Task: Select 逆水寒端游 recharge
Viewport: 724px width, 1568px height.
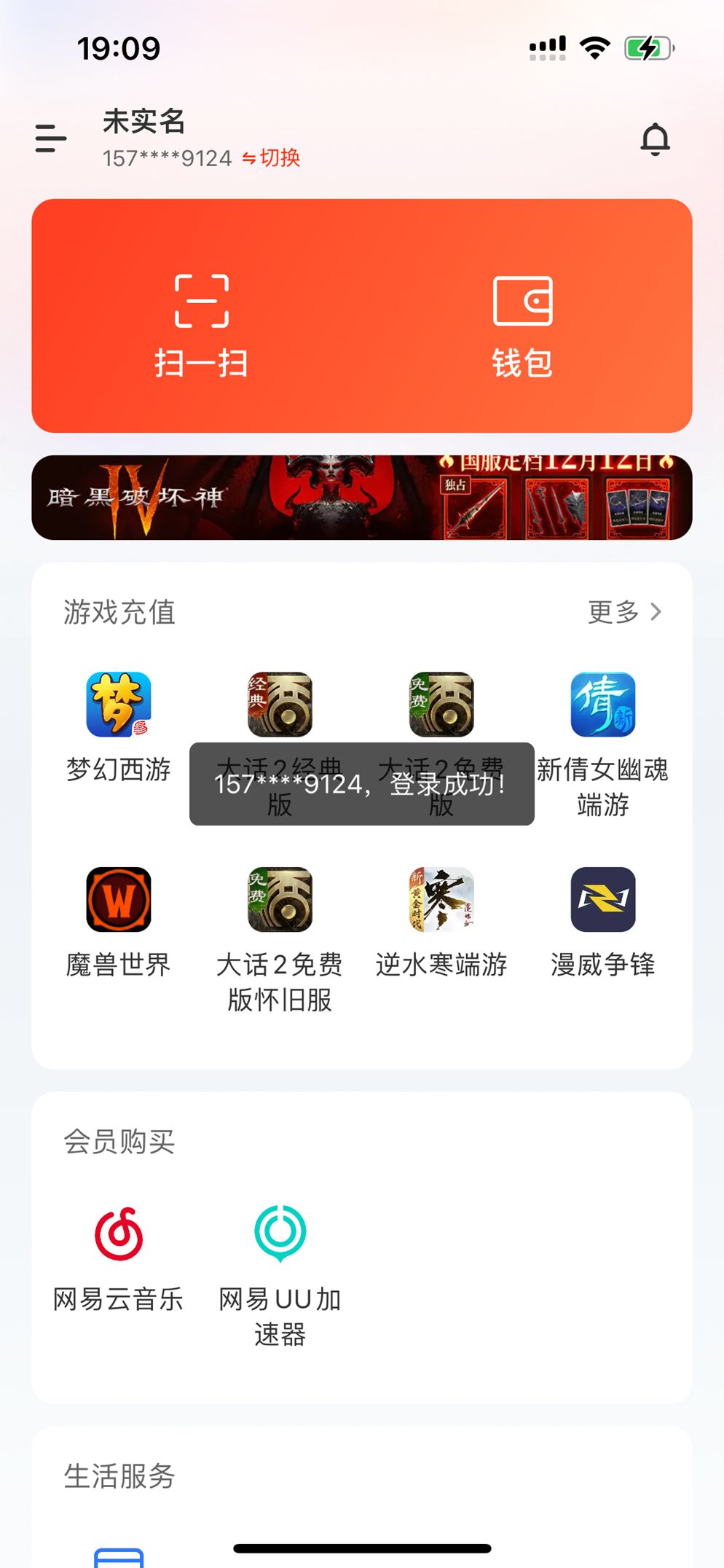Action: (441, 901)
